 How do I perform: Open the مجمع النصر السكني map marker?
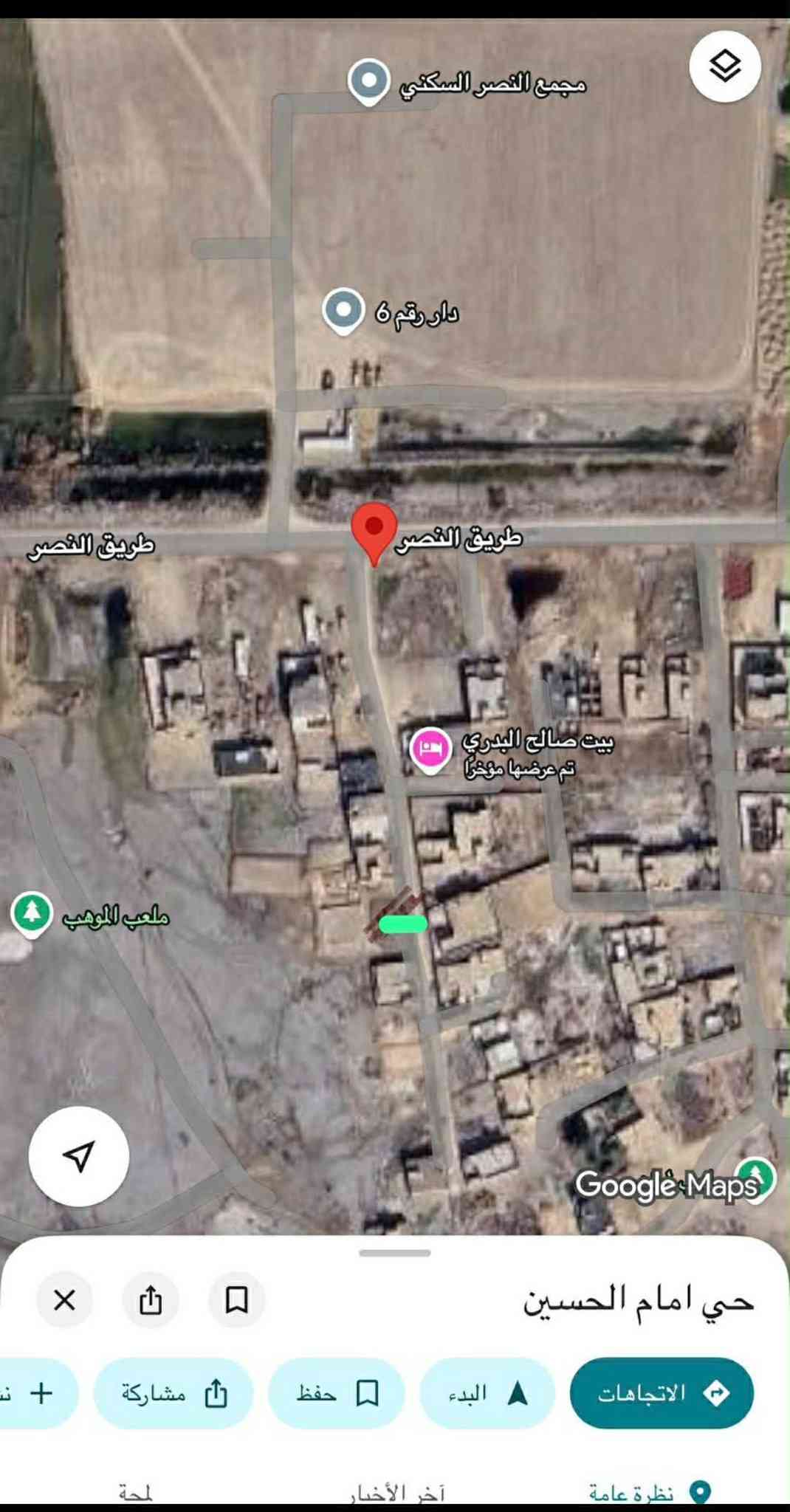368,81
